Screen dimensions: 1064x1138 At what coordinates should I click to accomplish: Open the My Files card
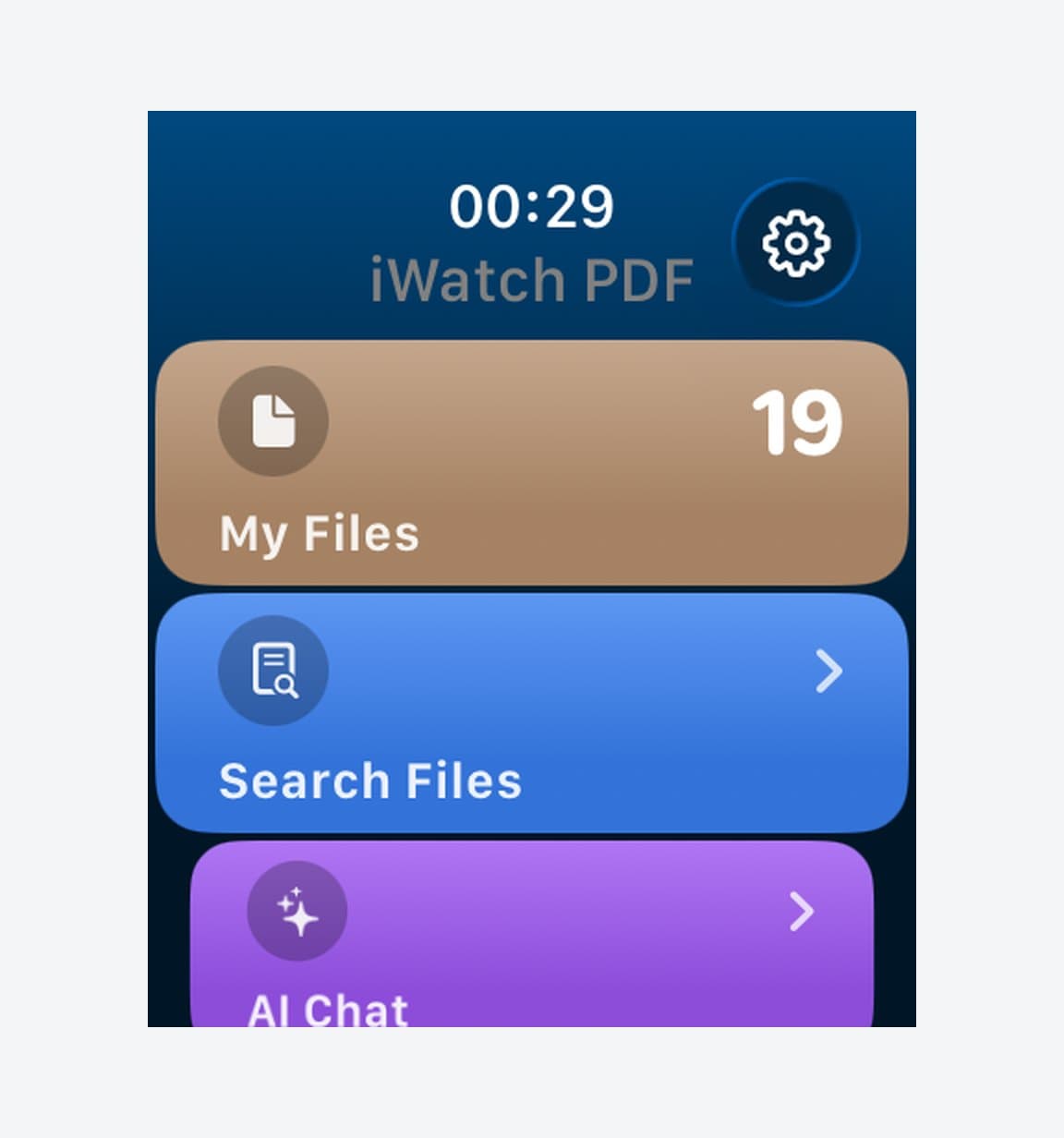[x=532, y=463]
